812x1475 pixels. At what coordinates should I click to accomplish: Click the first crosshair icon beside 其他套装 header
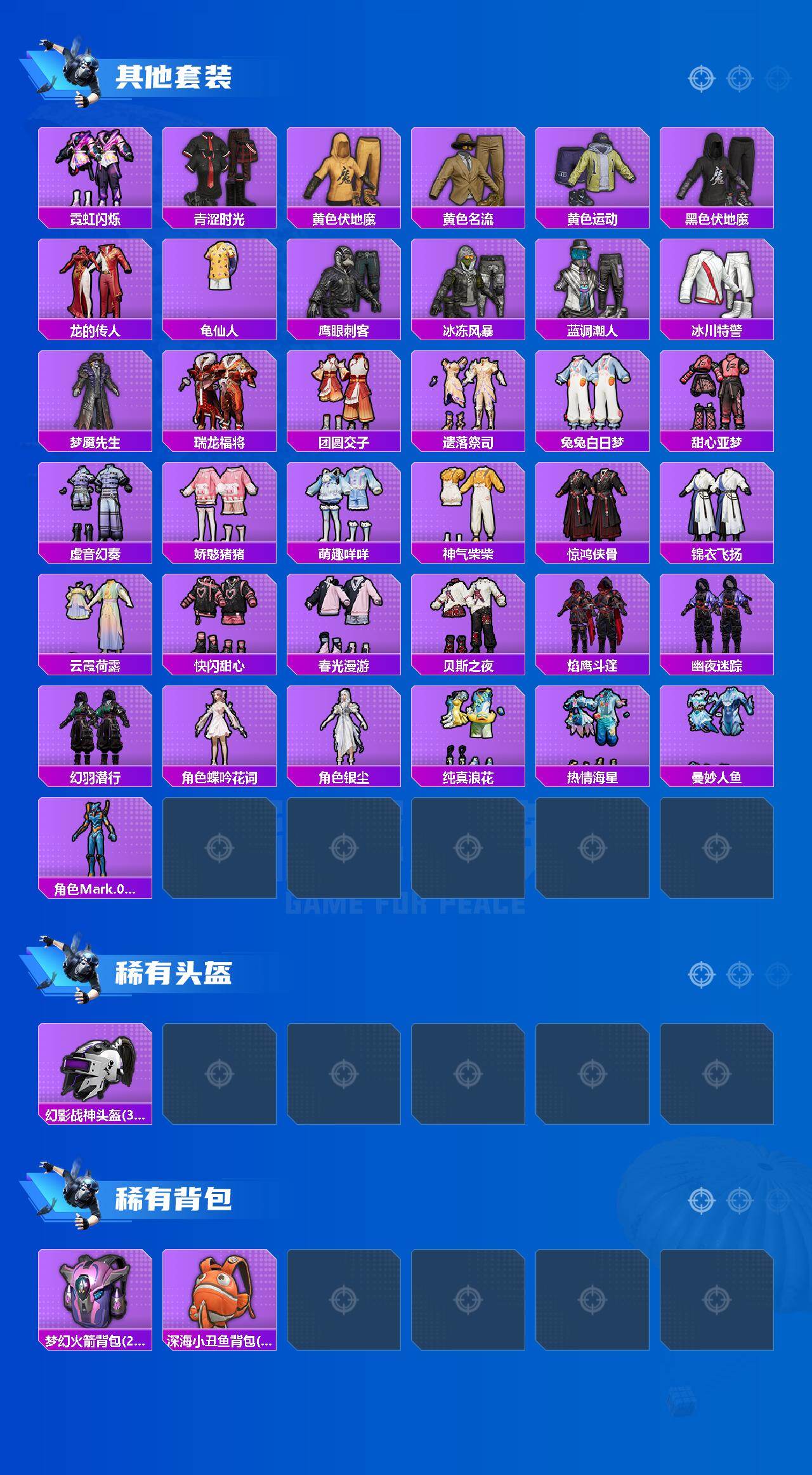tap(700, 79)
